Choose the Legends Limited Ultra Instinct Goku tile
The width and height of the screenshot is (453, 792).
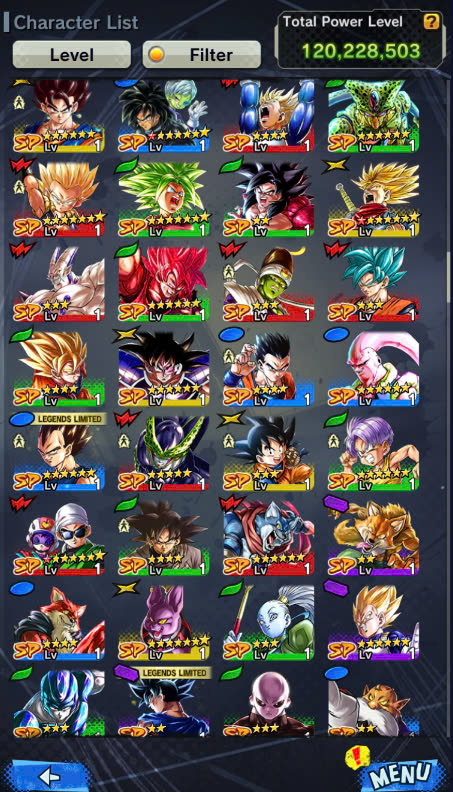pyautogui.click(x=164, y=703)
